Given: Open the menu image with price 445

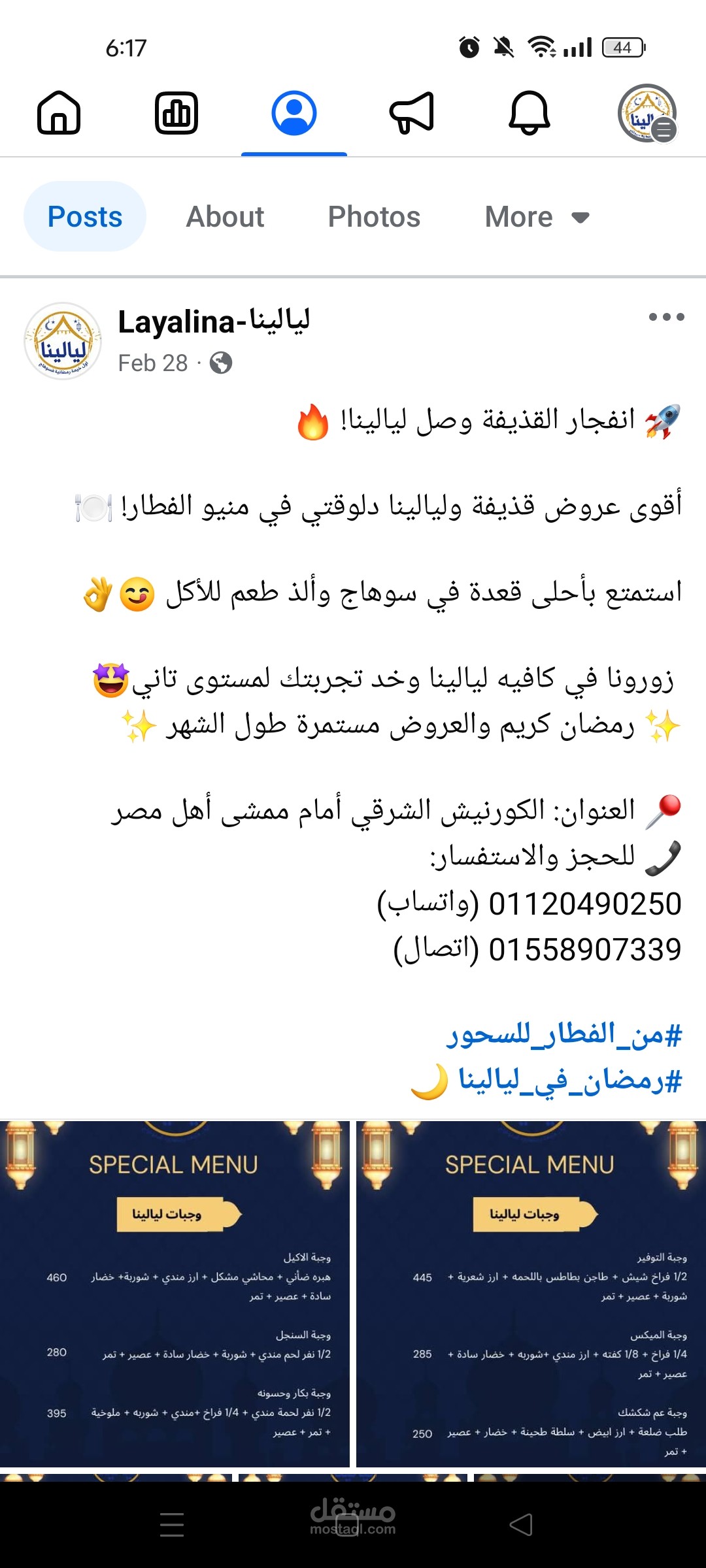Looking at the screenshot, I should click(x=531, y=1294).
